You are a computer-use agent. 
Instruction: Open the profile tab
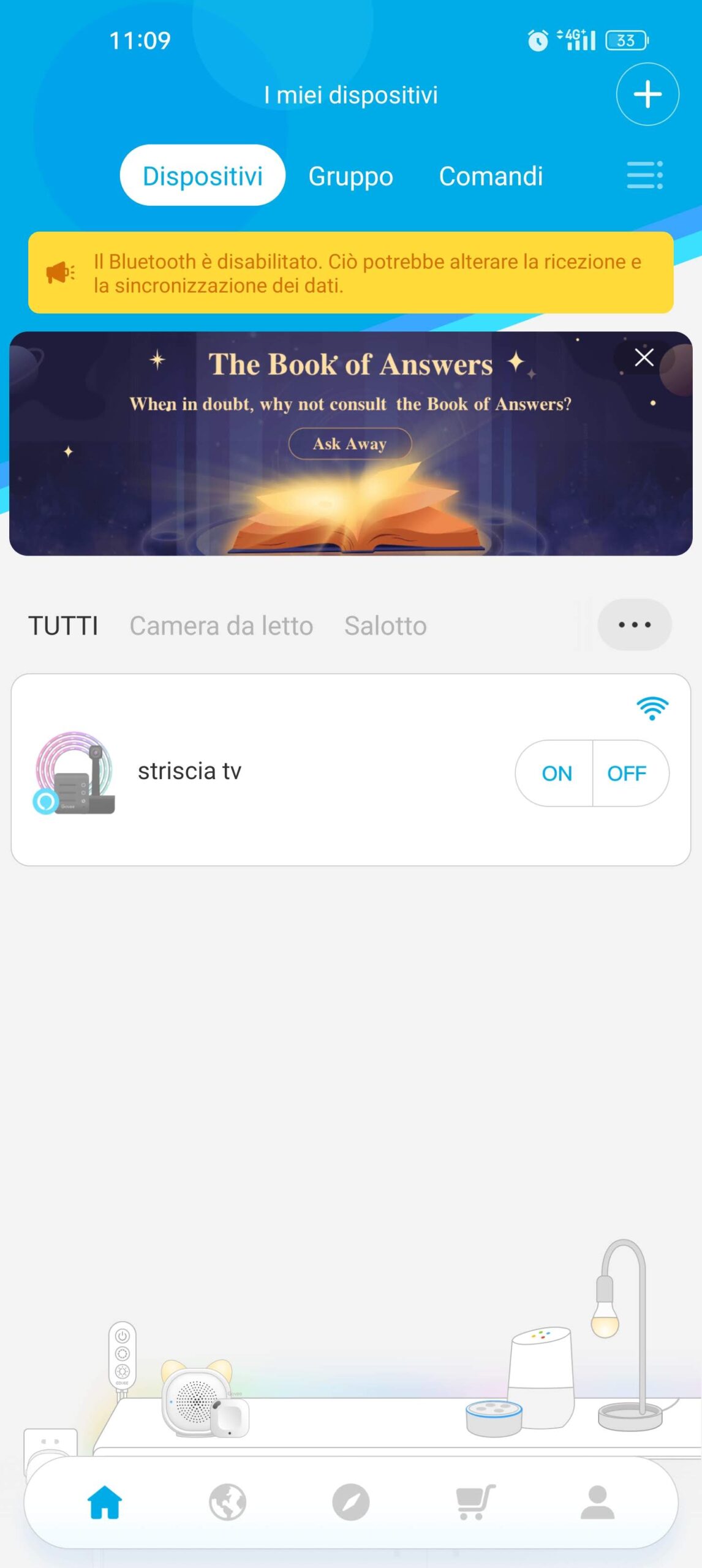[597, 1502]
